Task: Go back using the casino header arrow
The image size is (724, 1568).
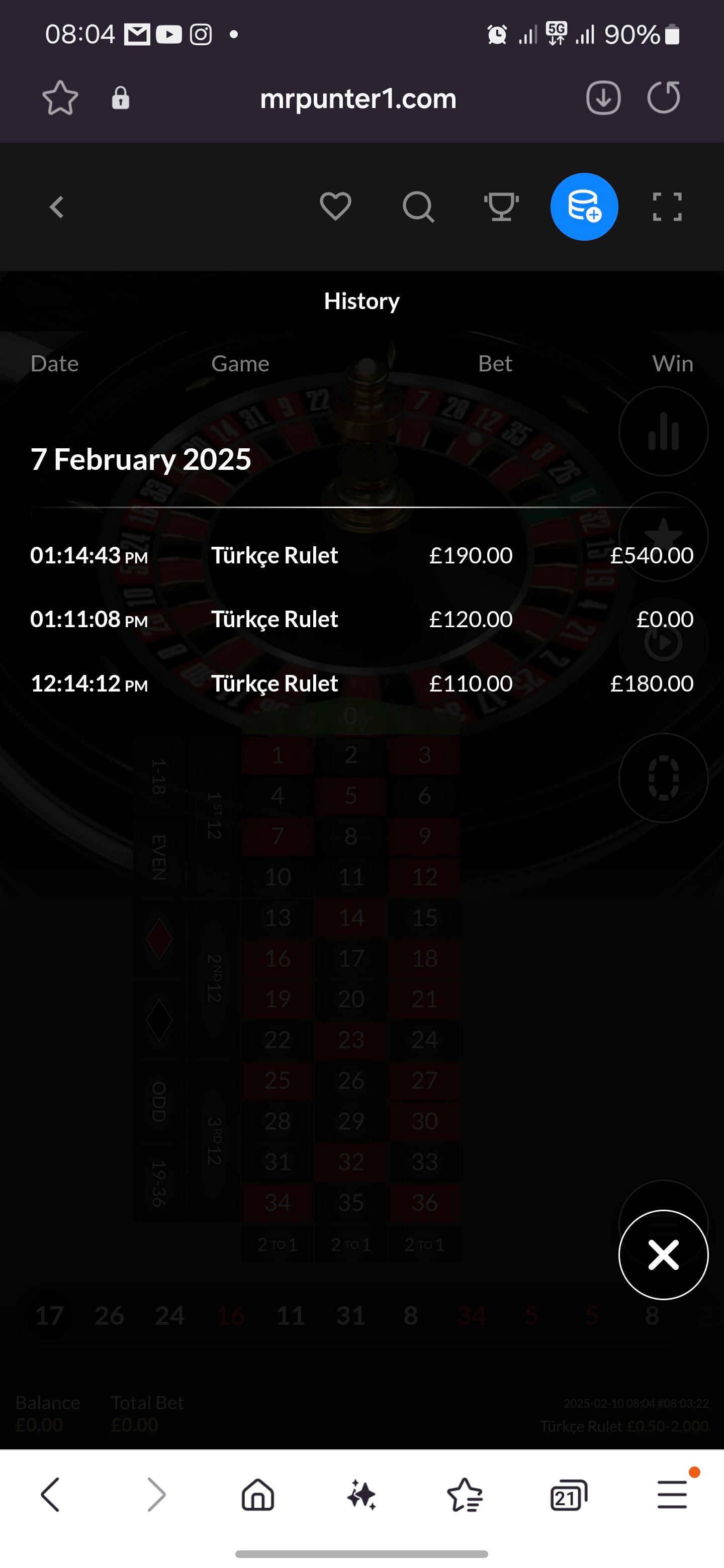Action: (x=57, y=207)
